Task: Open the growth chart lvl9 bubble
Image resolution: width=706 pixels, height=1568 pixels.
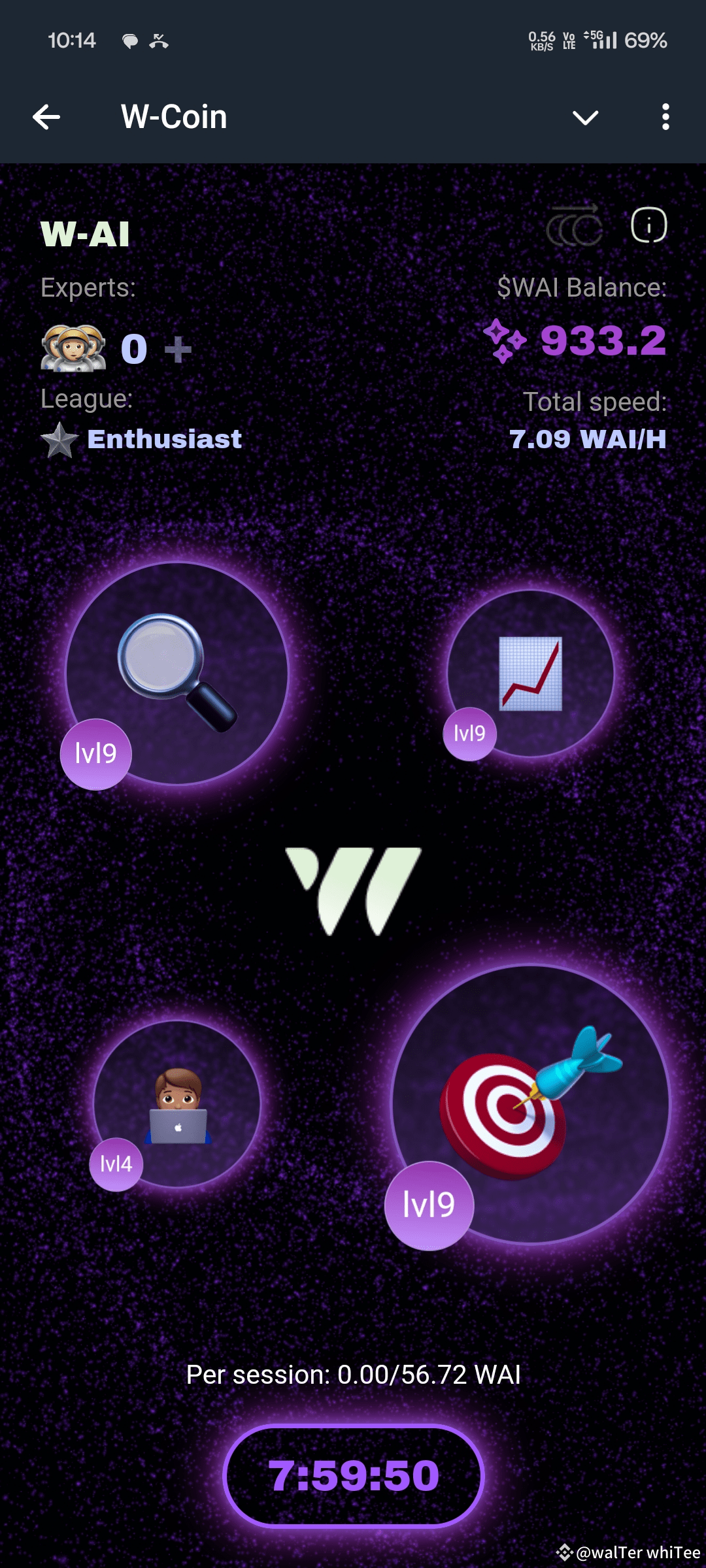Action: pyautogui.click(x=530, y=674)
